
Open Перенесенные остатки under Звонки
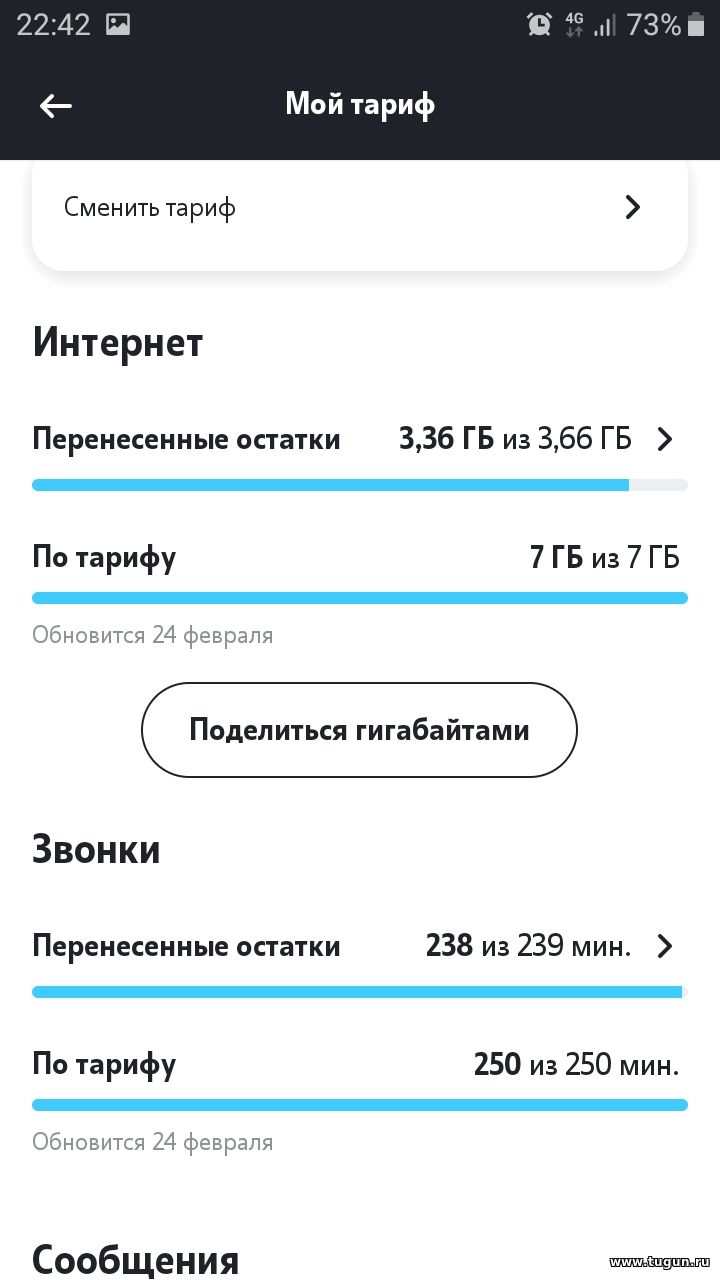(x=360, y=946)
